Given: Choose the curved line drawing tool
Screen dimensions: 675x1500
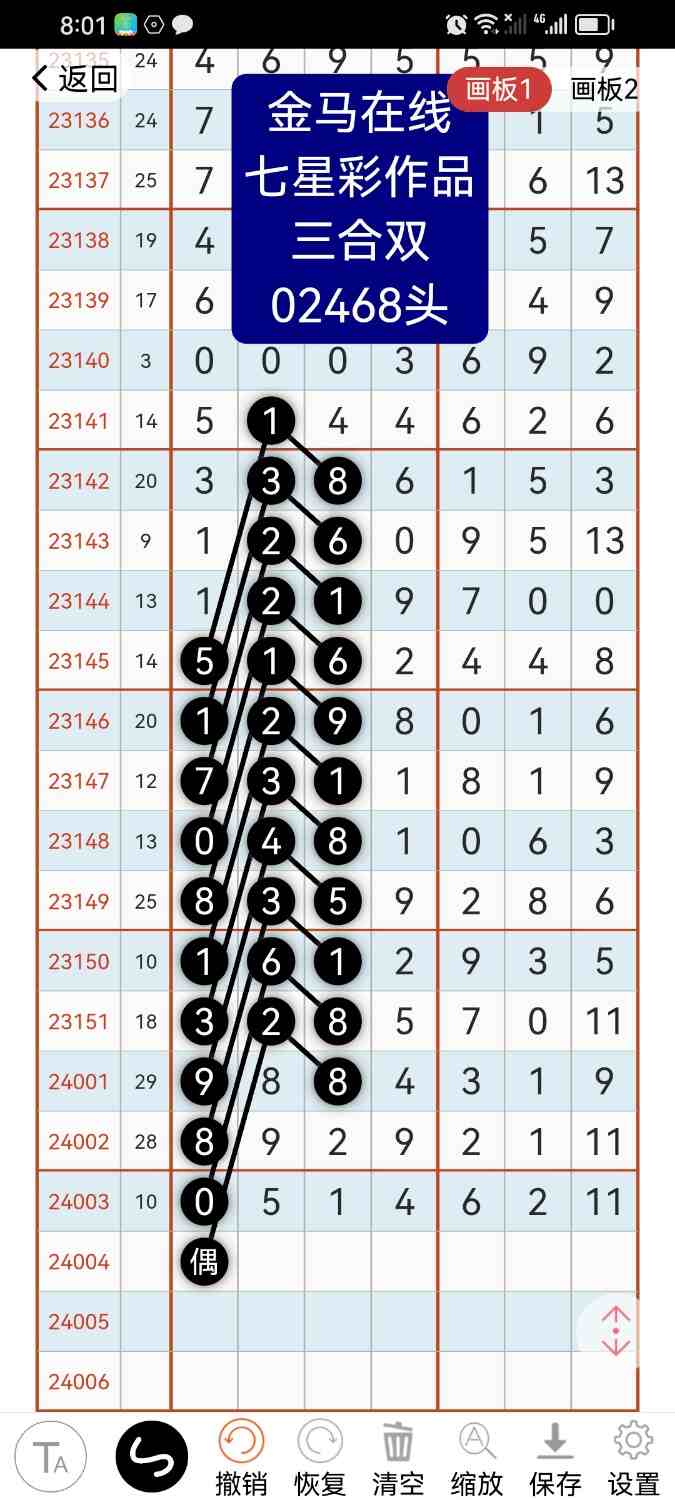Looking at the screenshot, I should [x=152, y=1457].
